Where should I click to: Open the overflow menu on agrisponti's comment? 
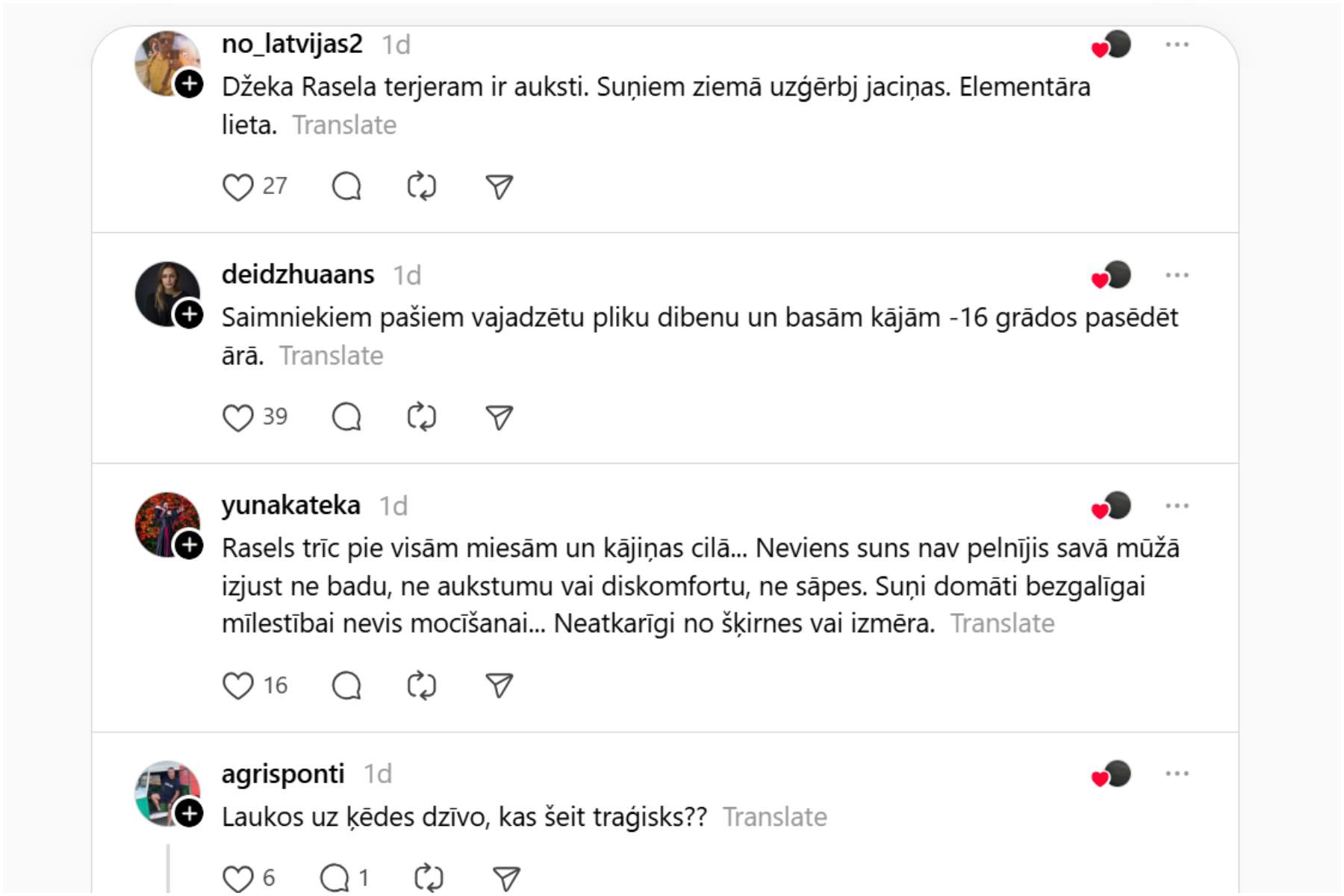(x=1177, y=774)
